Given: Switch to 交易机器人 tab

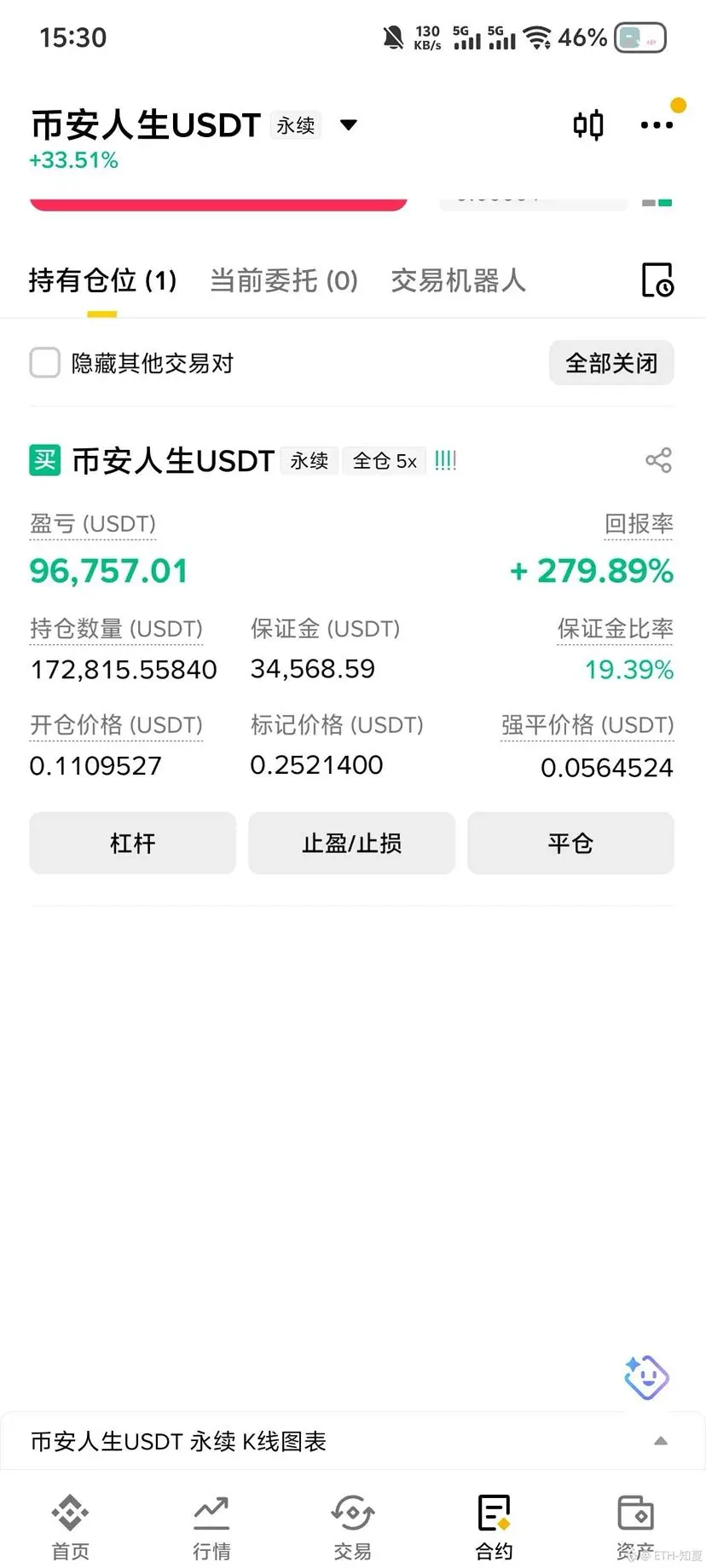Looking at the screenshot, I should (x=458, y=280).
